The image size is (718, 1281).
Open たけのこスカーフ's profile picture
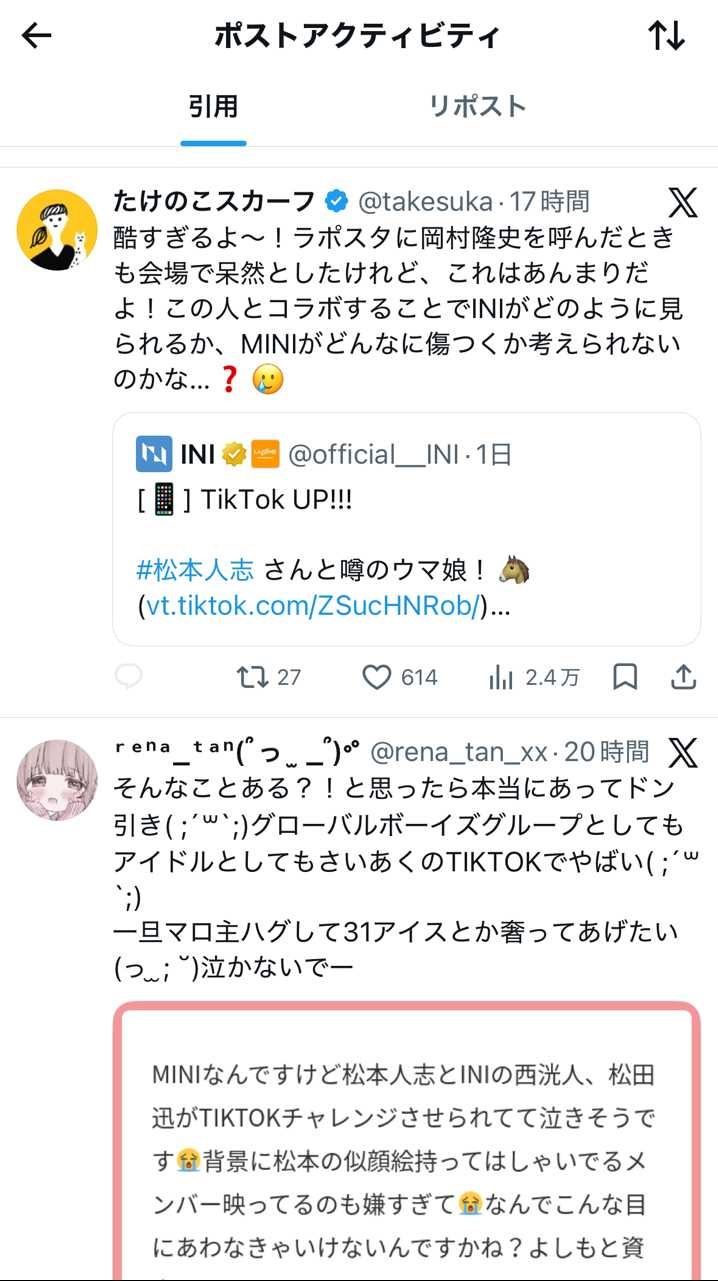pyautogui.click(x=57, y=230)
